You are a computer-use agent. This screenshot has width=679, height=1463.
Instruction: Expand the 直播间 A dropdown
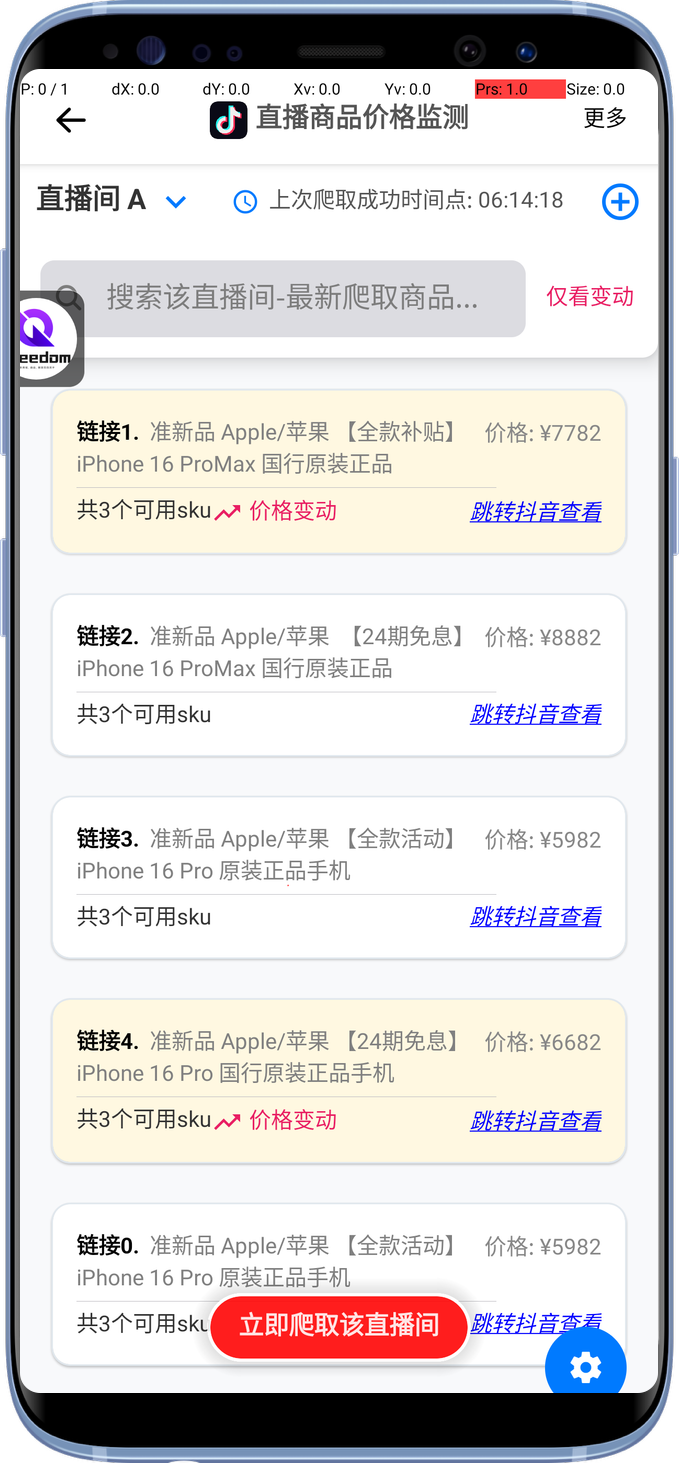(x=176, y=202)
